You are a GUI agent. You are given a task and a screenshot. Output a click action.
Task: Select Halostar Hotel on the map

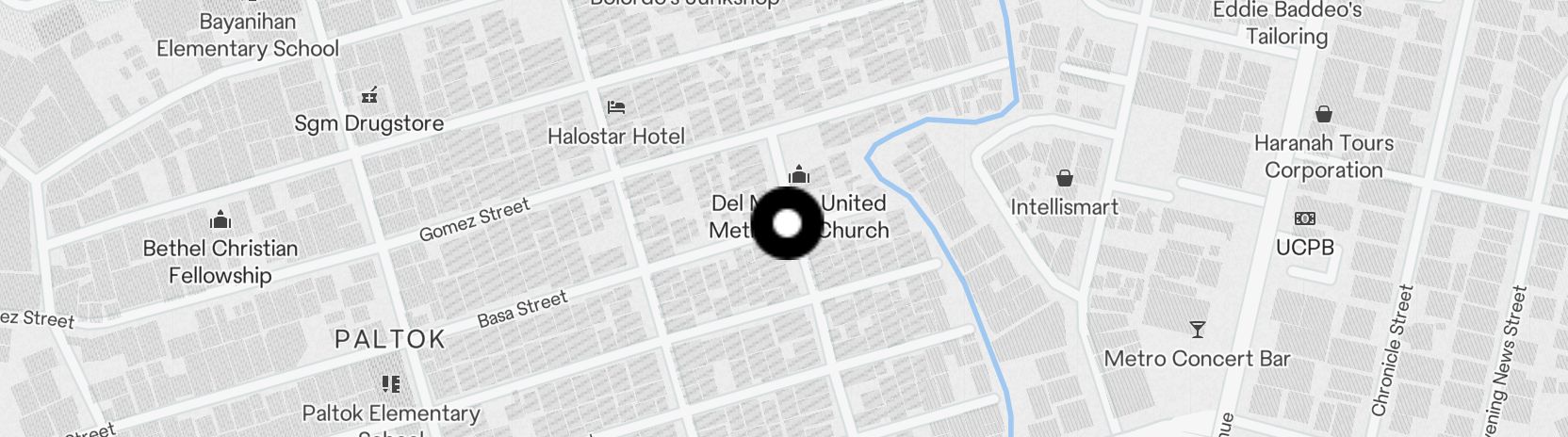pos(616,107)
